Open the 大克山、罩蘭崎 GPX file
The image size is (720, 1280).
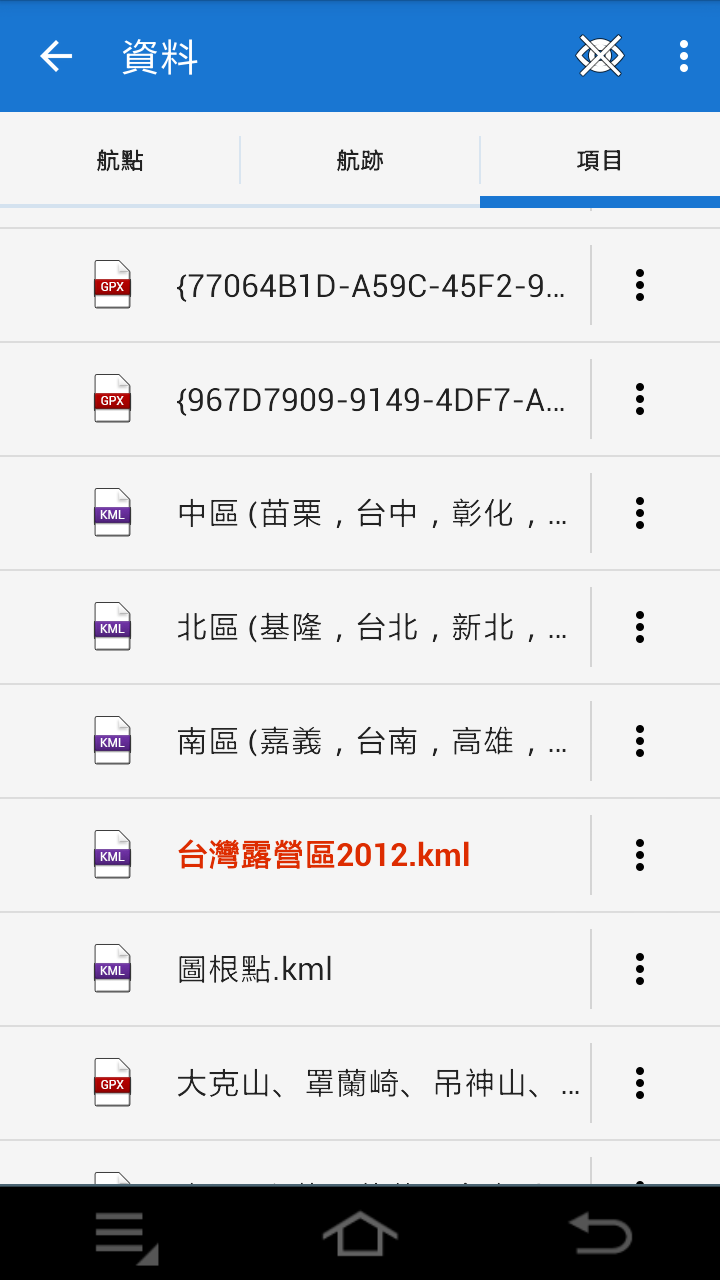295,1083
